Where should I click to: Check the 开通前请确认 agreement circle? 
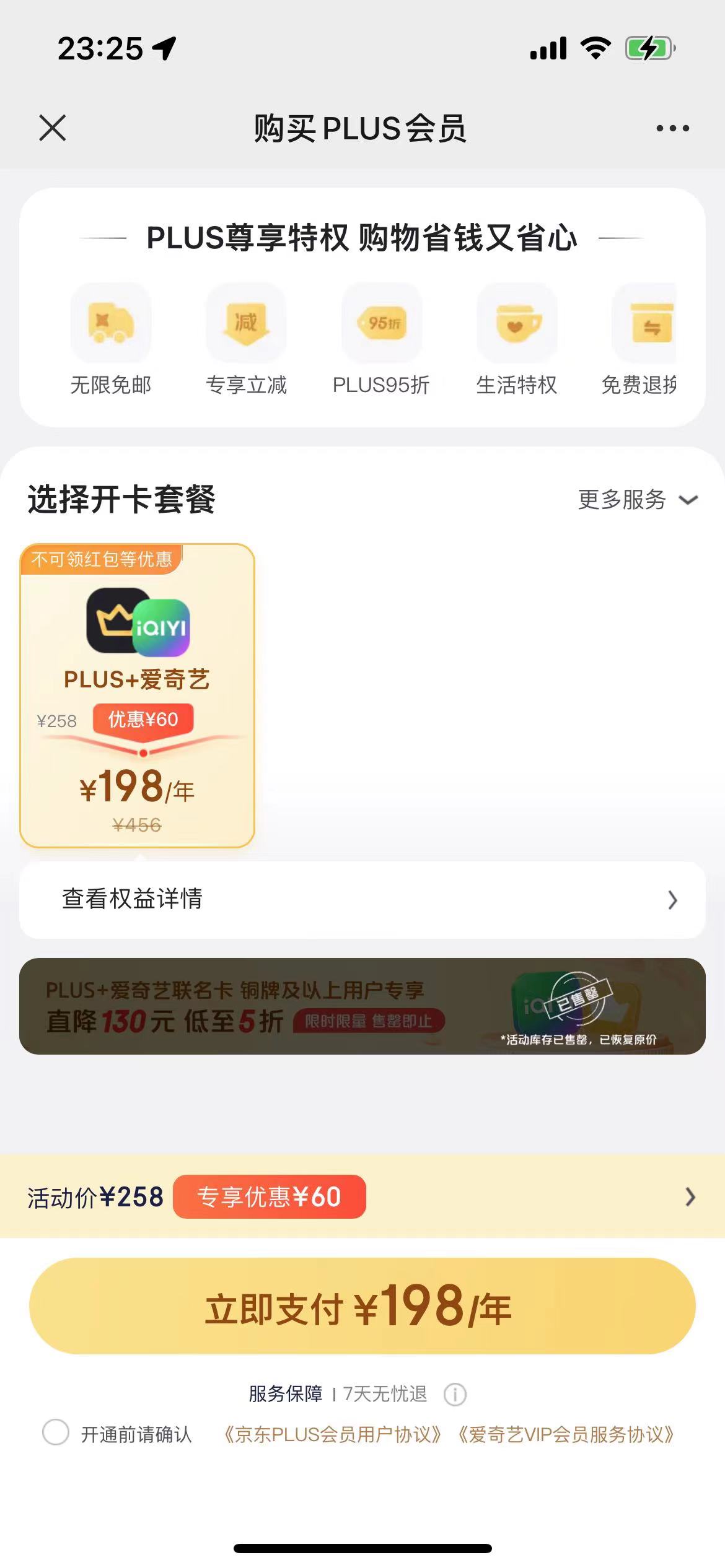click(x=56, y=1432)
